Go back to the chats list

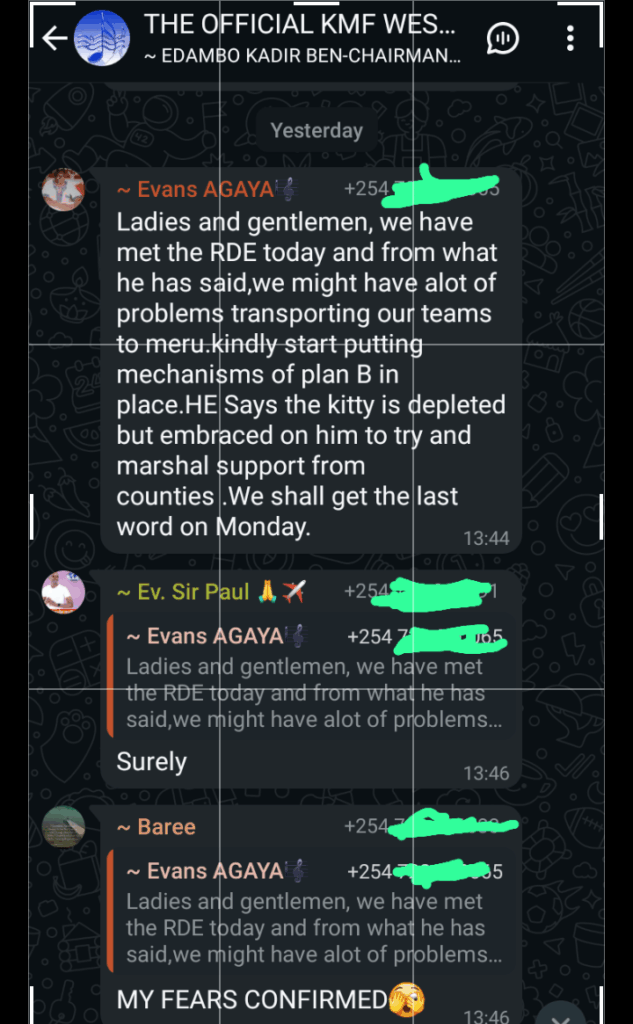point(55,39)
